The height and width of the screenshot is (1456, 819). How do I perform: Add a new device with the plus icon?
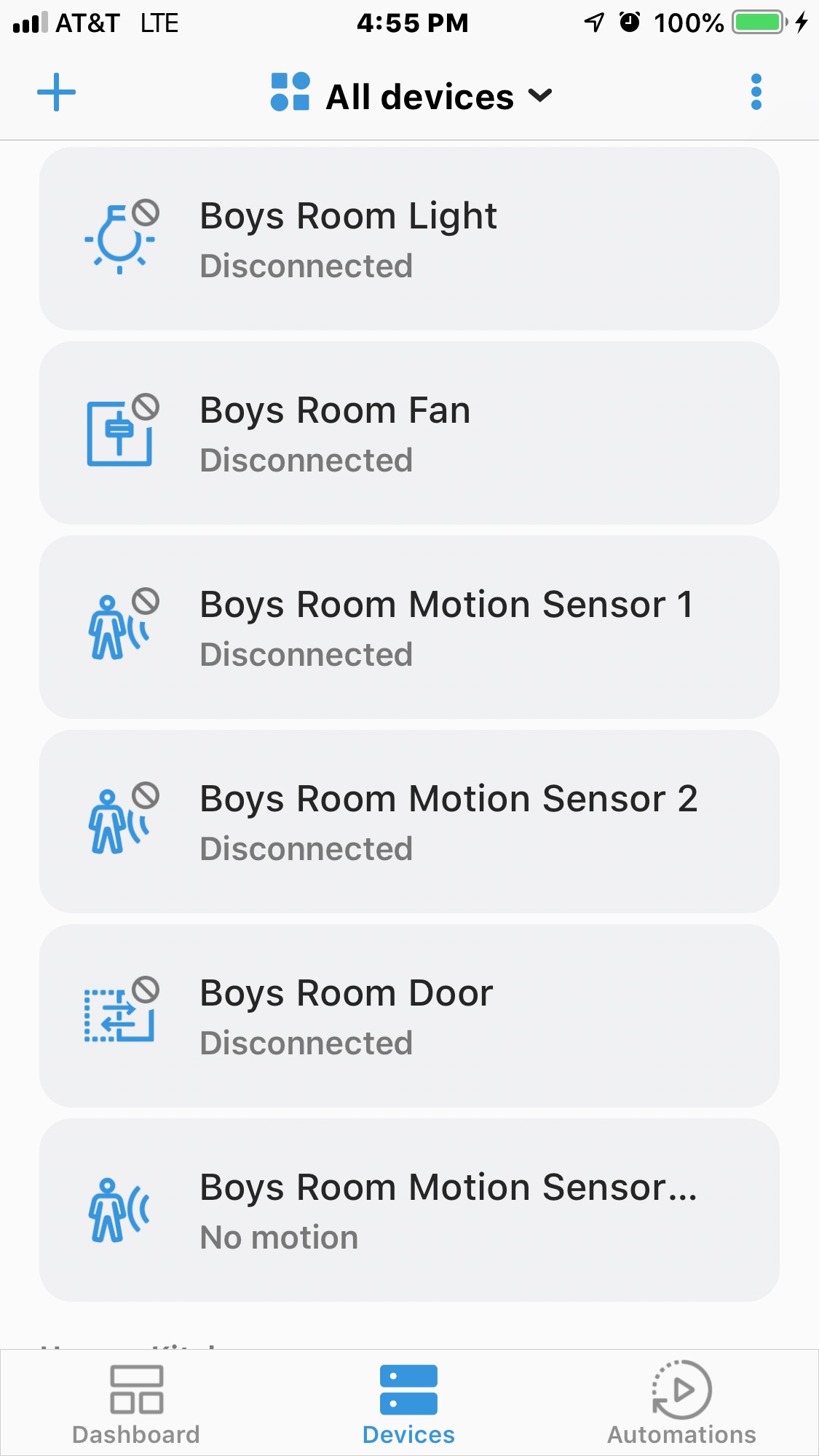(x=56, y=92)
